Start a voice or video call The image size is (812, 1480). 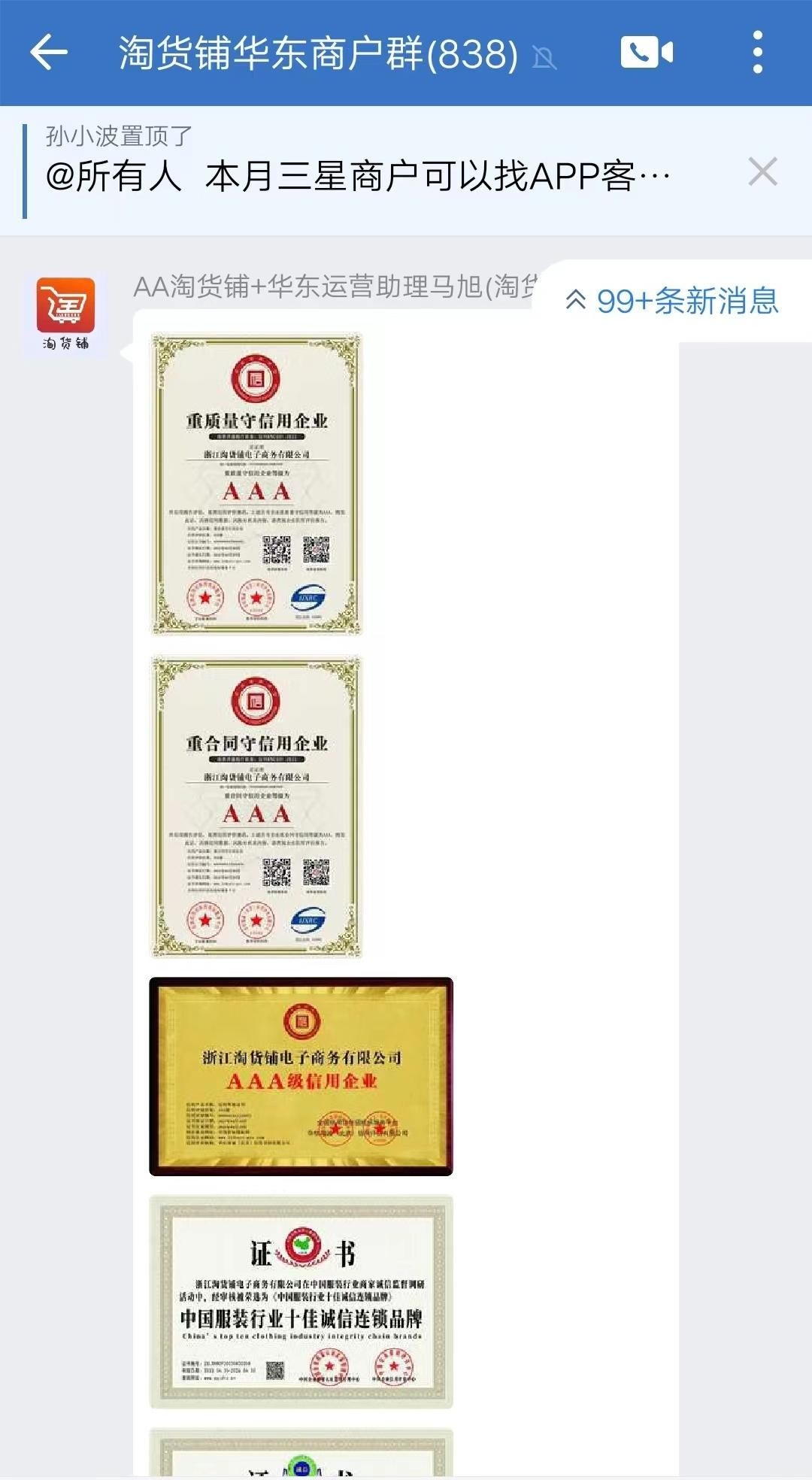(646, 53)
